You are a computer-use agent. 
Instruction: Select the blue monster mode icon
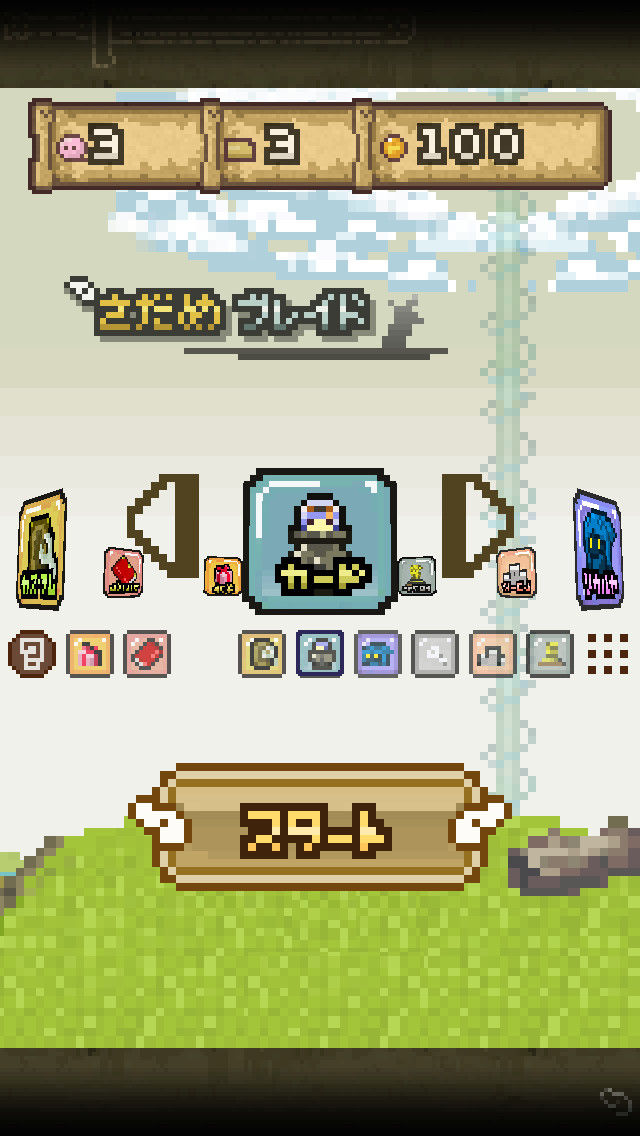click(x=377, y=654)
